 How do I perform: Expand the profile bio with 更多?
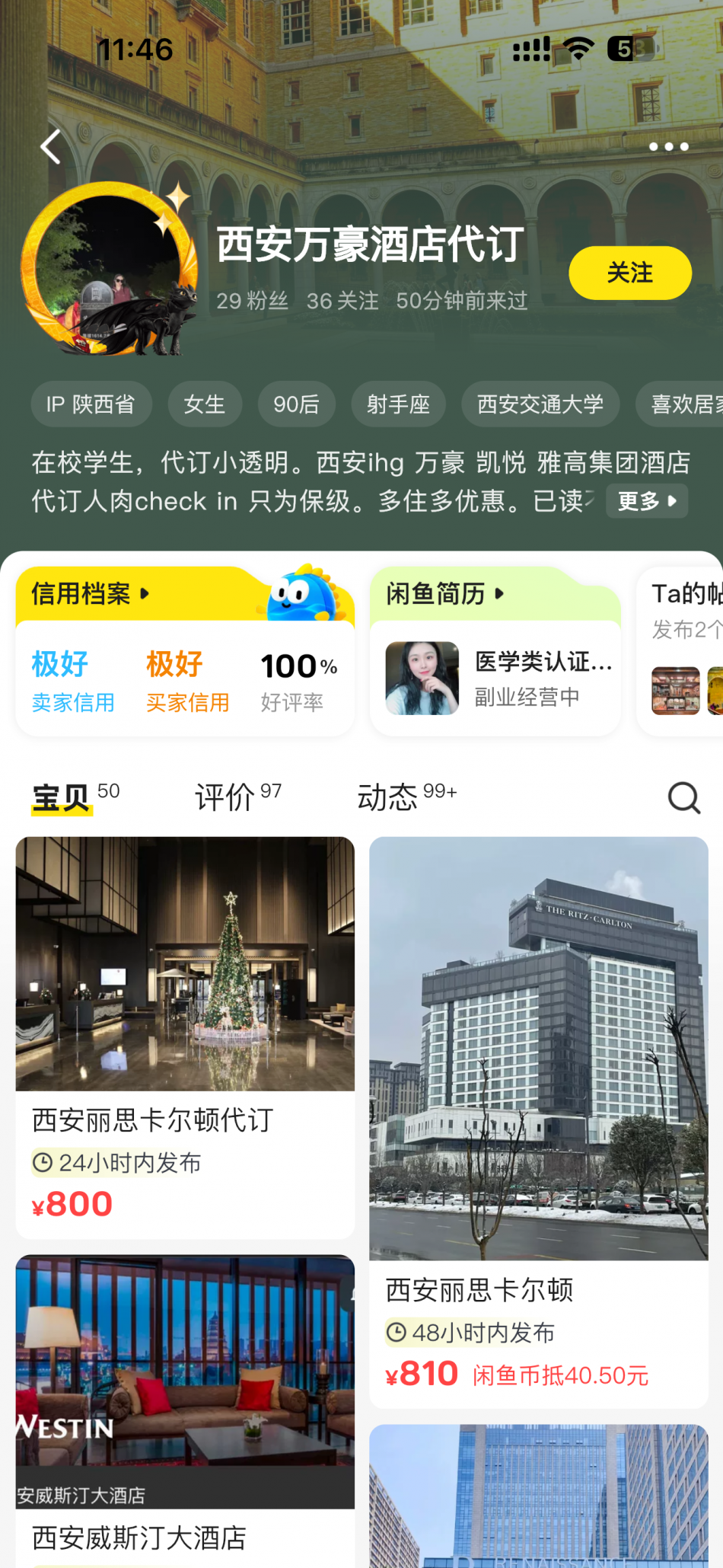pyautogui.click(x=647, y=501)
